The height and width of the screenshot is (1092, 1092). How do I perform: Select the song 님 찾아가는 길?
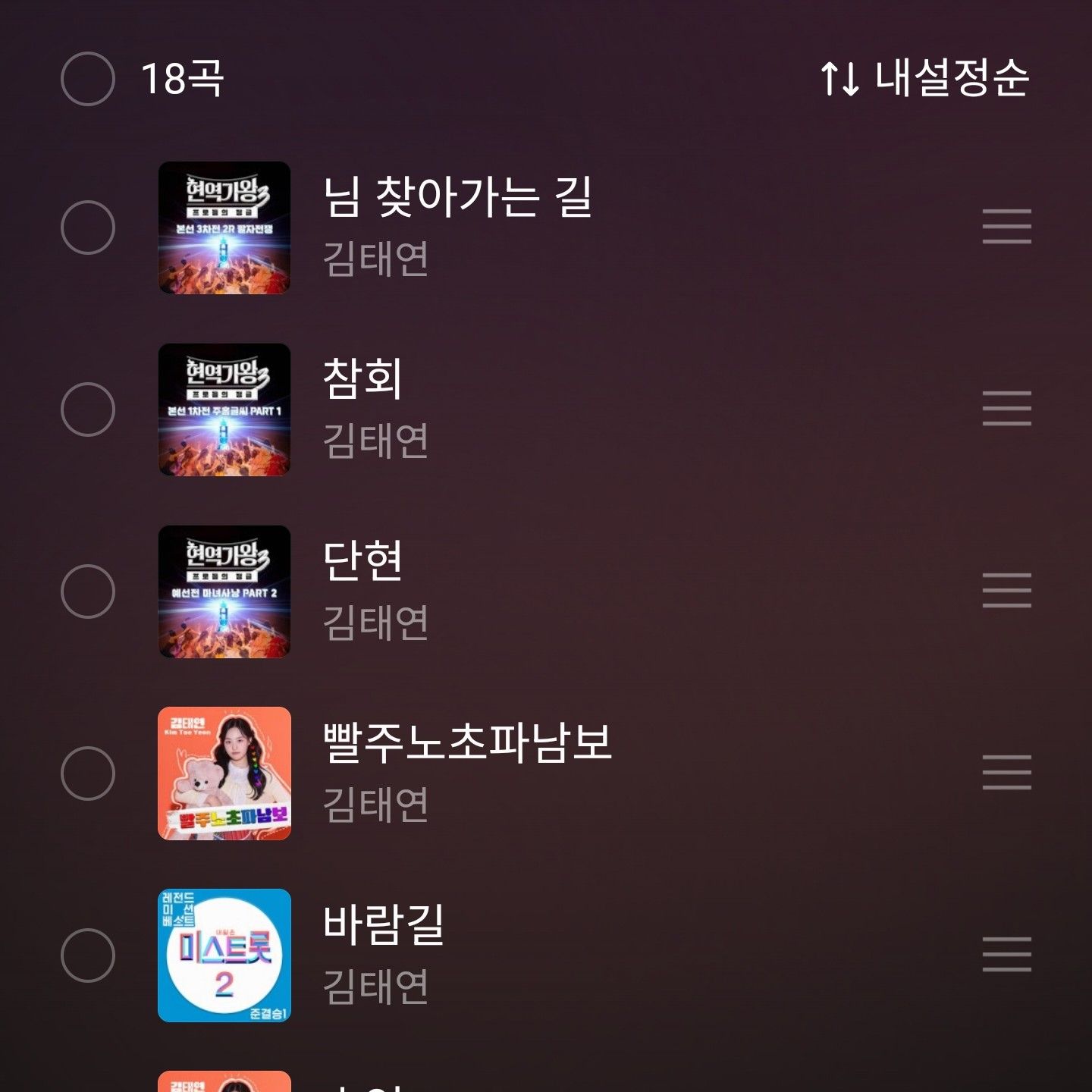tap(88, 227)
